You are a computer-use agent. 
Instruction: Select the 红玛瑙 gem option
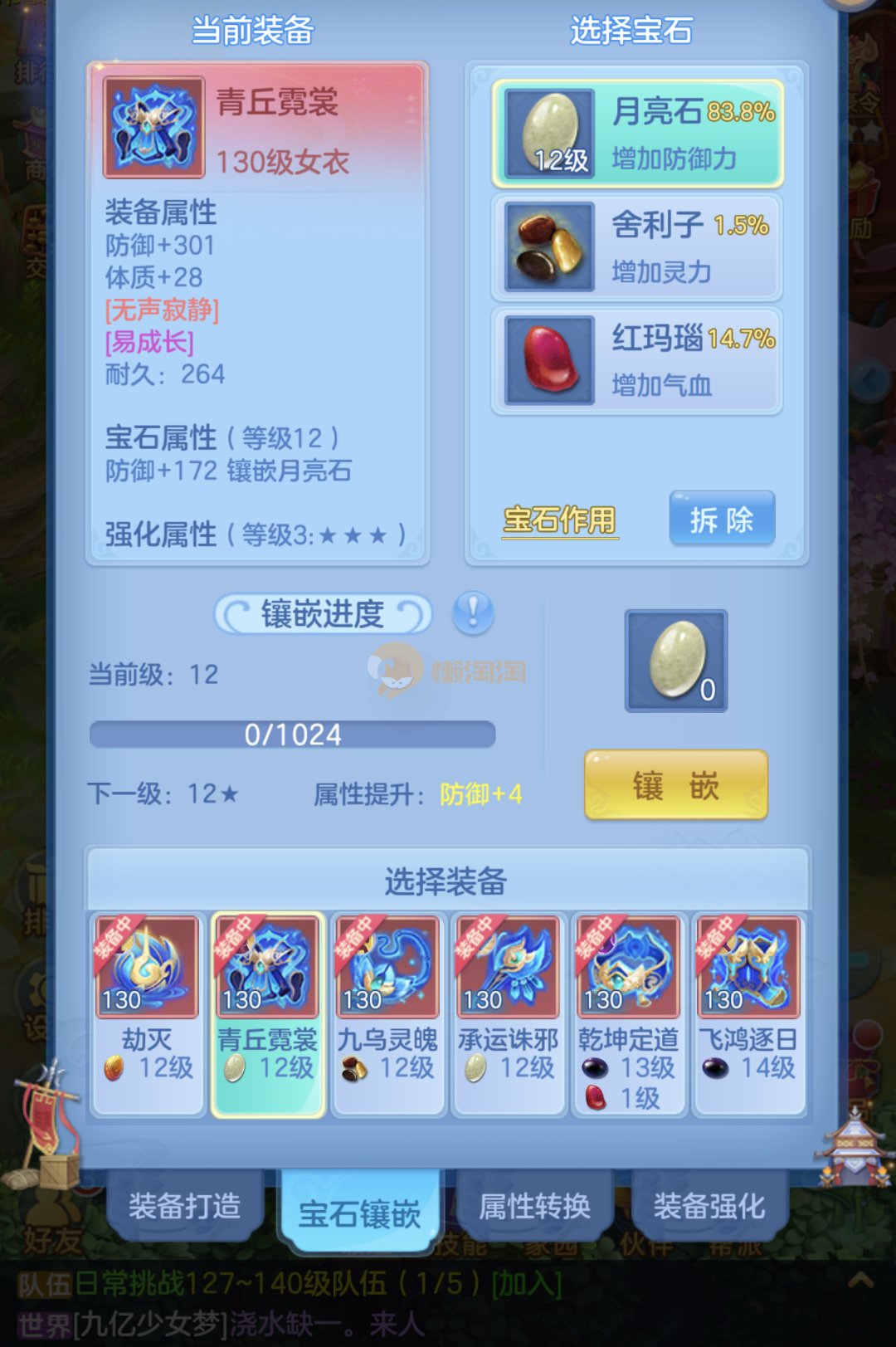point(637,361)
